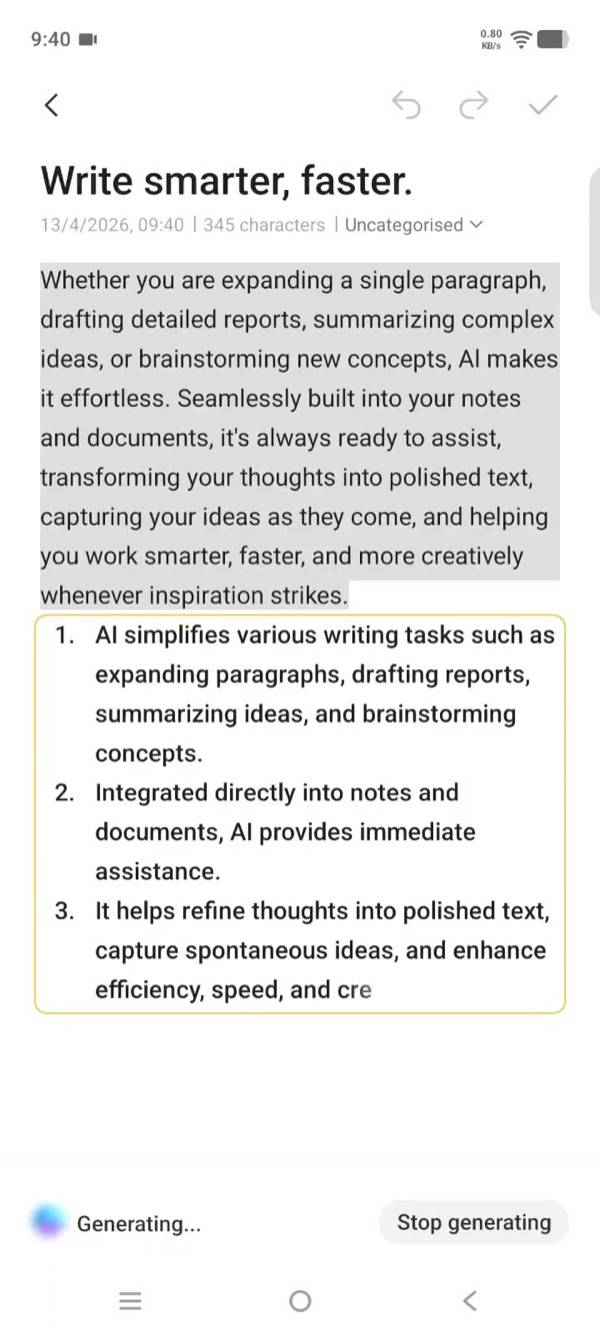Expand the Uncategorised category dropdown
The height and width of the screenshot is (1333, 600).
click(414, 225)
